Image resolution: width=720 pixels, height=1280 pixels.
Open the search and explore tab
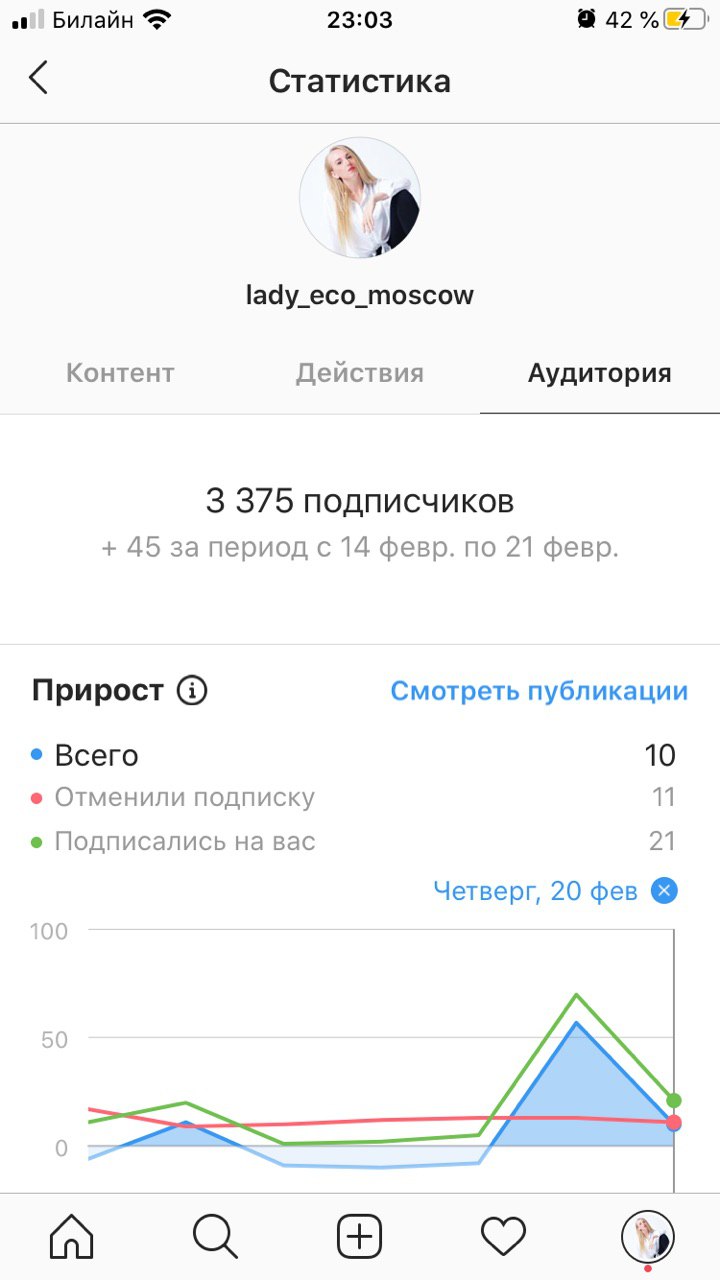coord(216,1237)
